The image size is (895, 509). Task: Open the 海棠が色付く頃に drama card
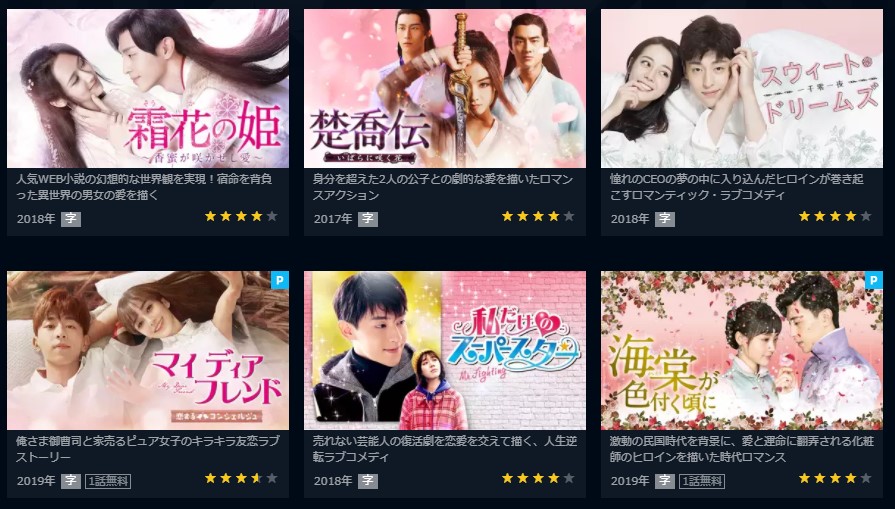click(x=741, y=350)
